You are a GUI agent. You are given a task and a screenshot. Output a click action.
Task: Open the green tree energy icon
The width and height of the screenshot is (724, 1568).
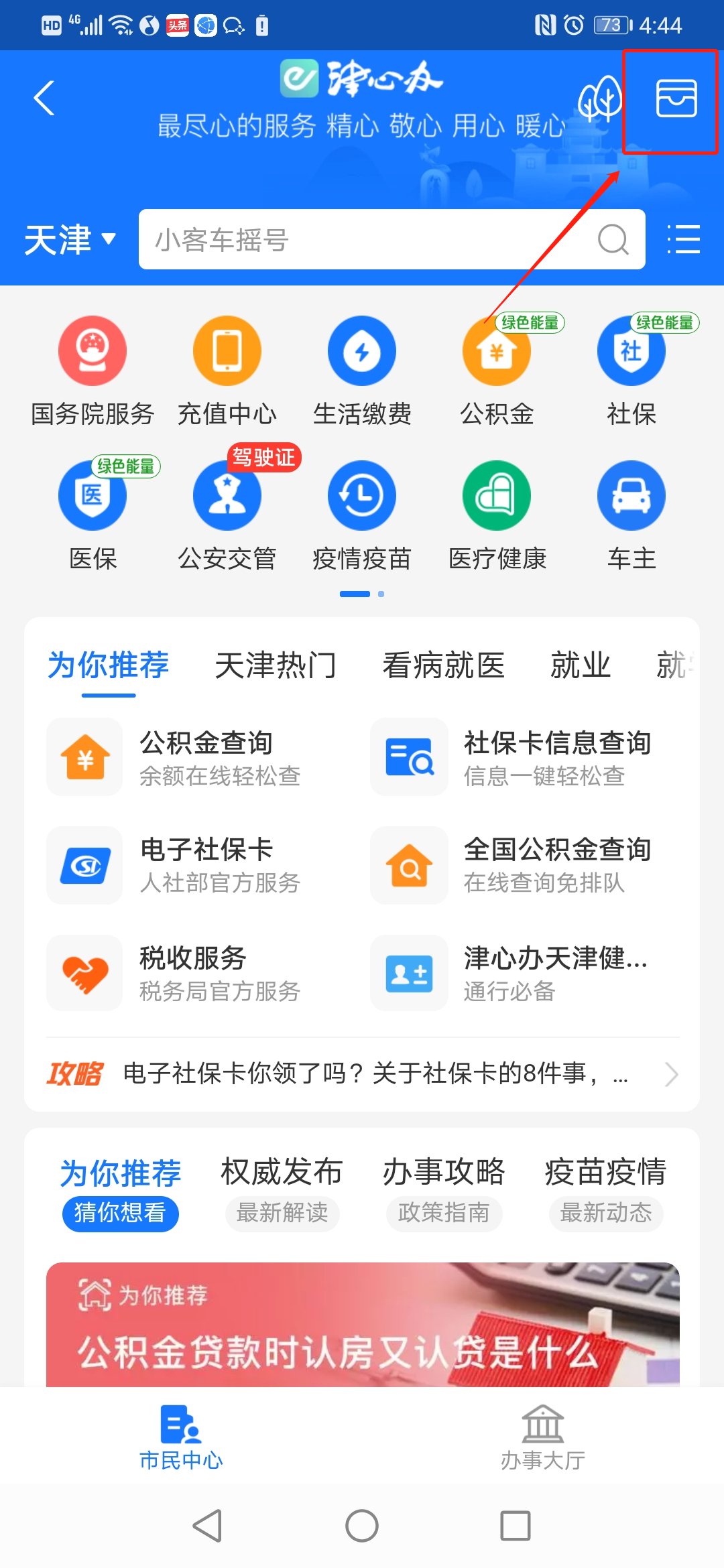coord(599,99)
